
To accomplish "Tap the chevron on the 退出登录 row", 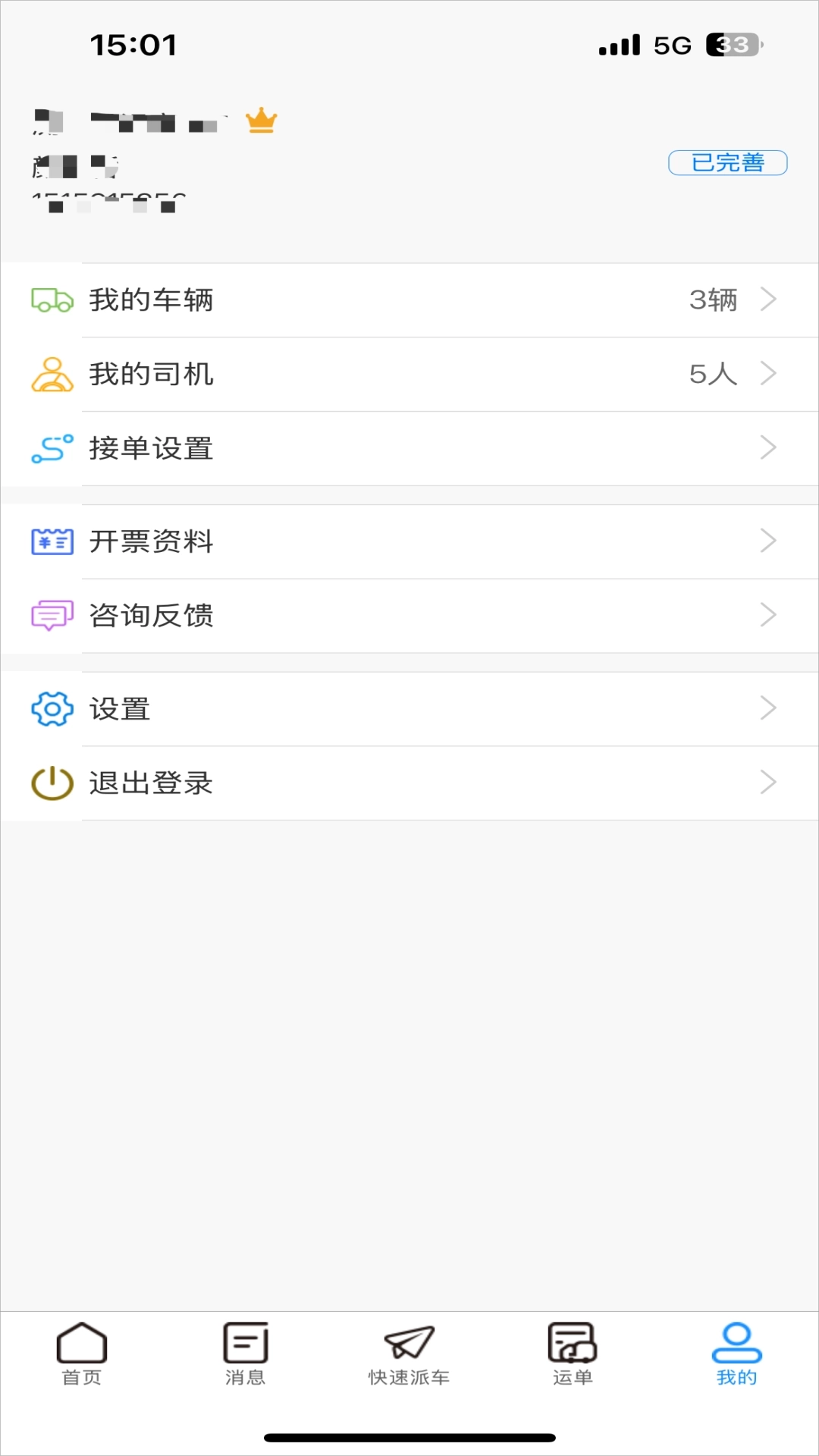I will pos(770,783).
